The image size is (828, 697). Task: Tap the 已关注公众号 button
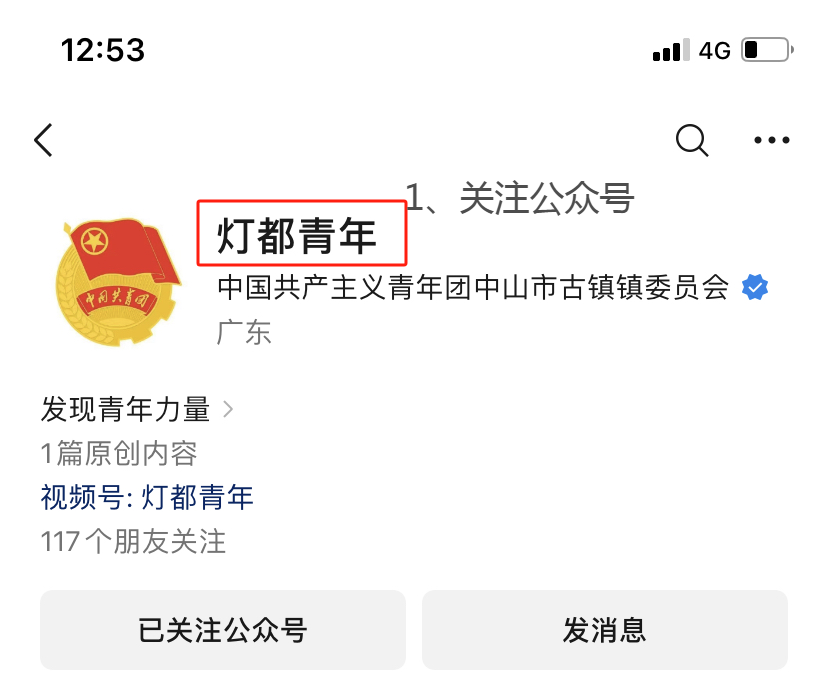(x=222, y=630)
